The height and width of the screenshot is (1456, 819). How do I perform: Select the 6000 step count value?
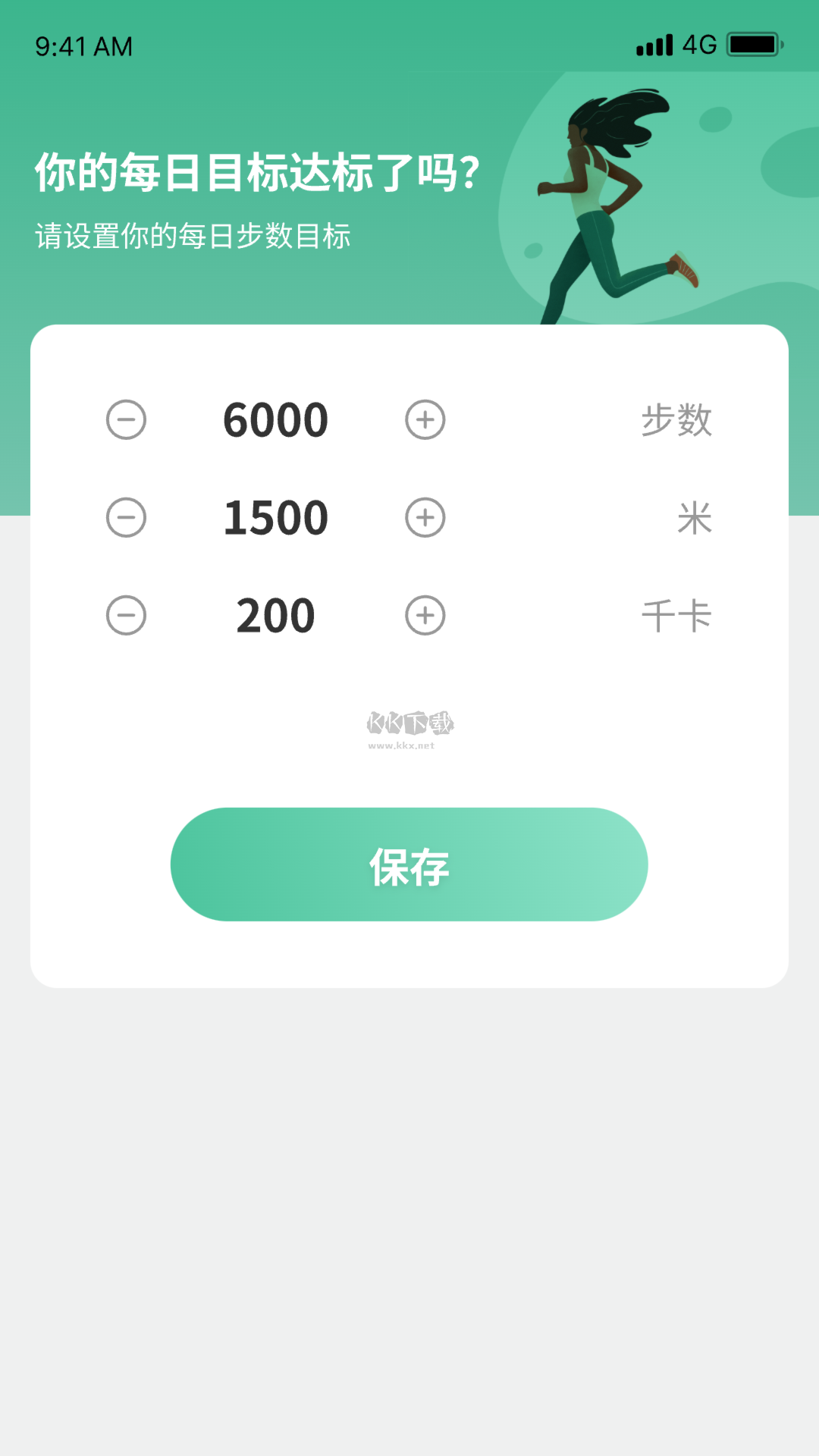[x=275, y=419]
